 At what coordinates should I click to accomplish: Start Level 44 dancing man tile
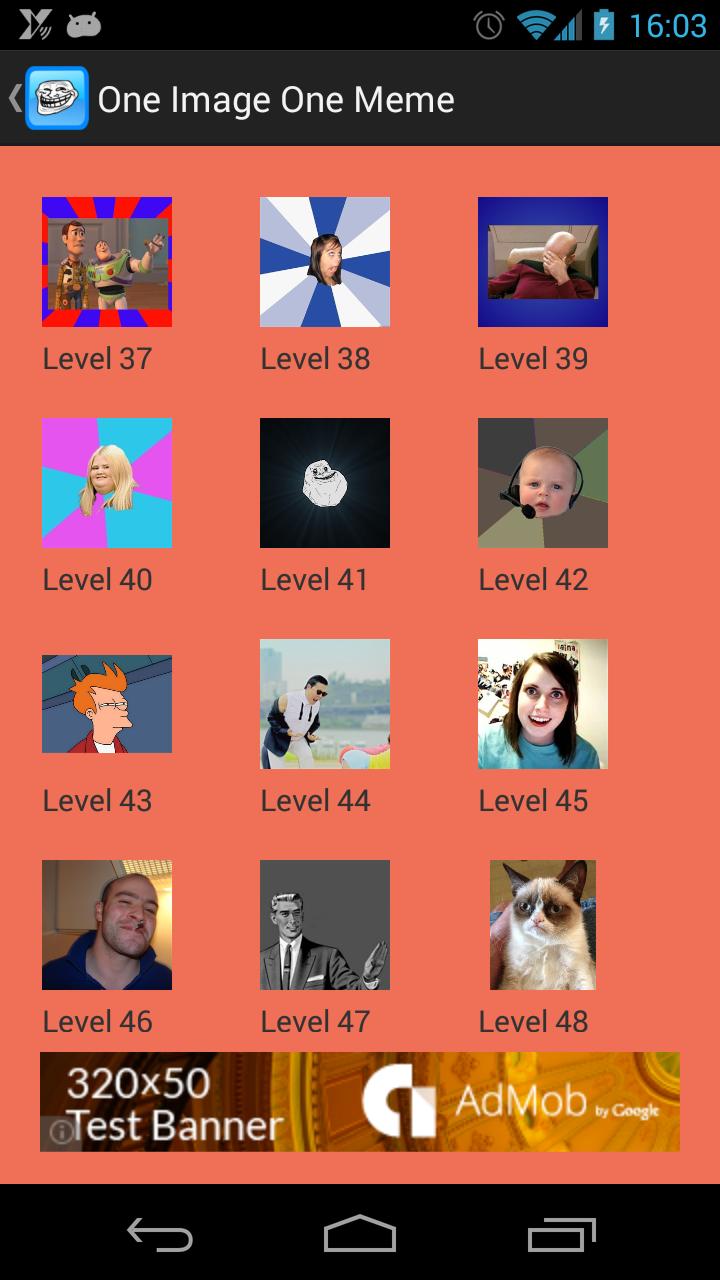coord(325,704)
